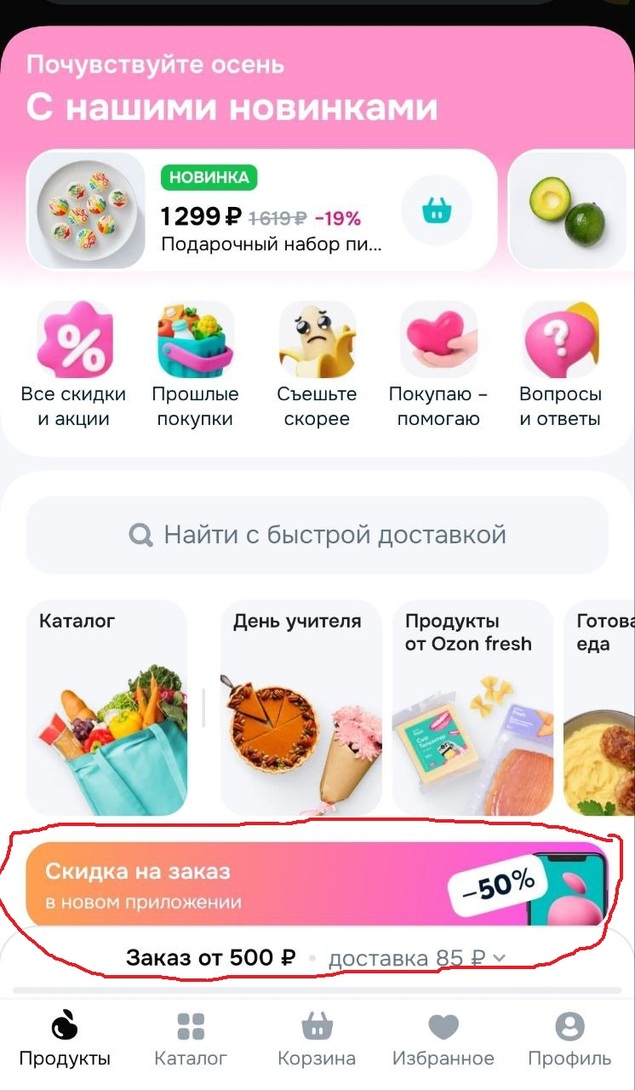Add the gift set to the cart
Screen dimensions: 635x1090
coord(436,211)
